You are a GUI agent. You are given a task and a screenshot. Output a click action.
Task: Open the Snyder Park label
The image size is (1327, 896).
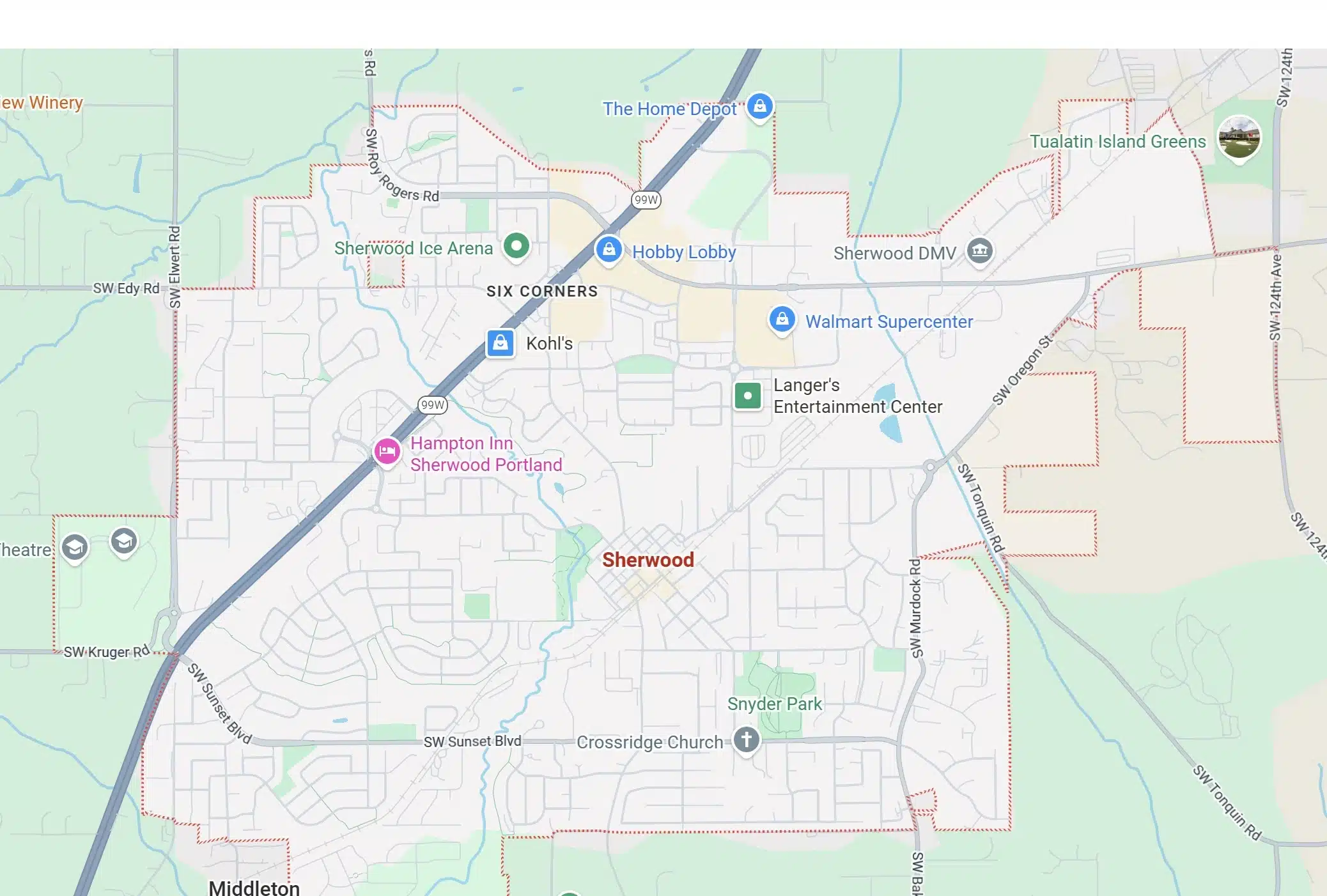[x=774, y=704]
